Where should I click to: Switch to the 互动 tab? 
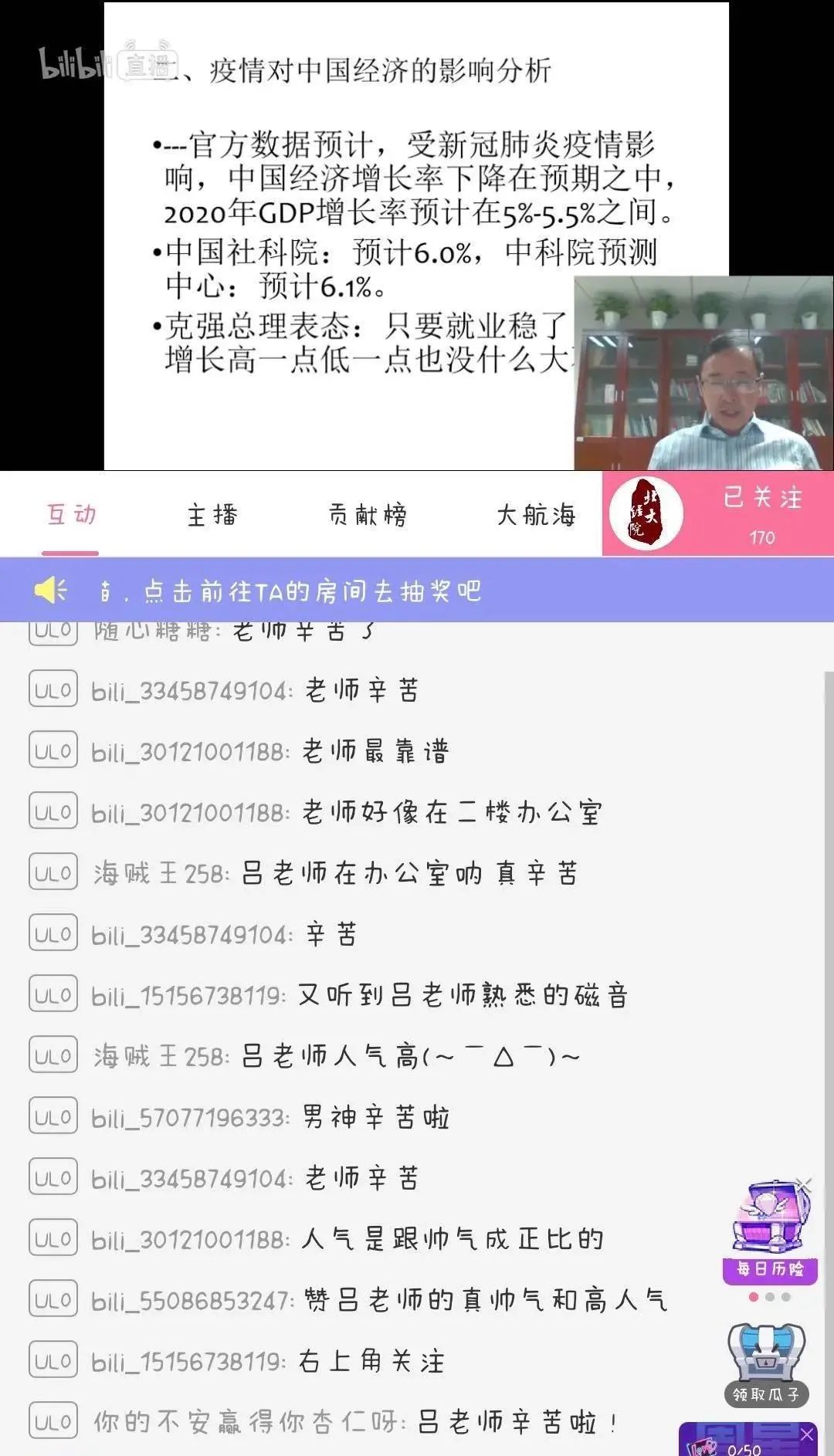[x=71, y=515]
